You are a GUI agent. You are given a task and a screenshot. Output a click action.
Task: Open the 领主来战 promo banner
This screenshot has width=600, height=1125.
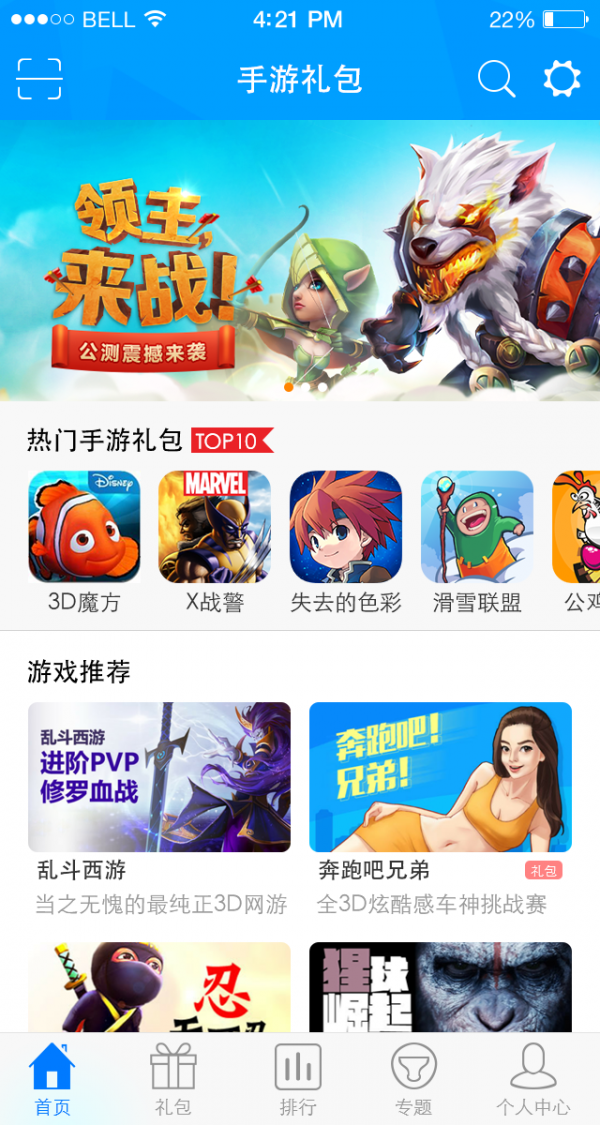[300, 260]
